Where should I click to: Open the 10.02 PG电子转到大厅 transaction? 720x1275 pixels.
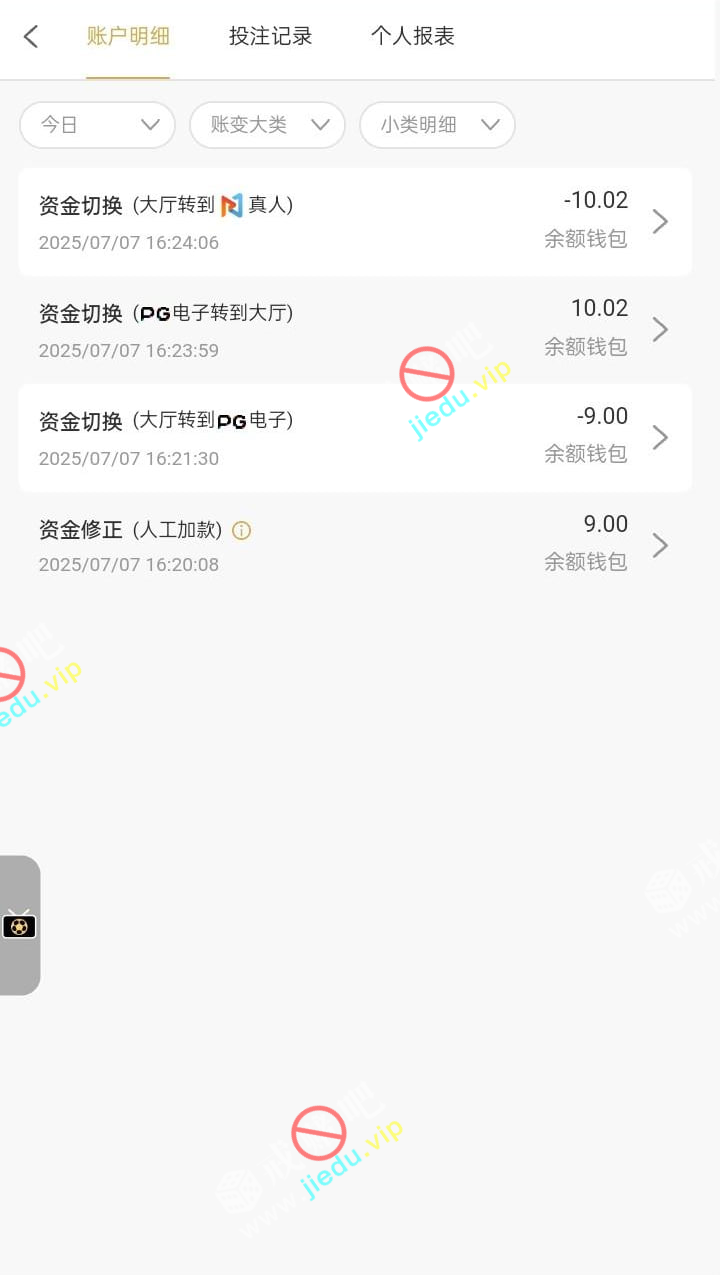pos(355,330)
